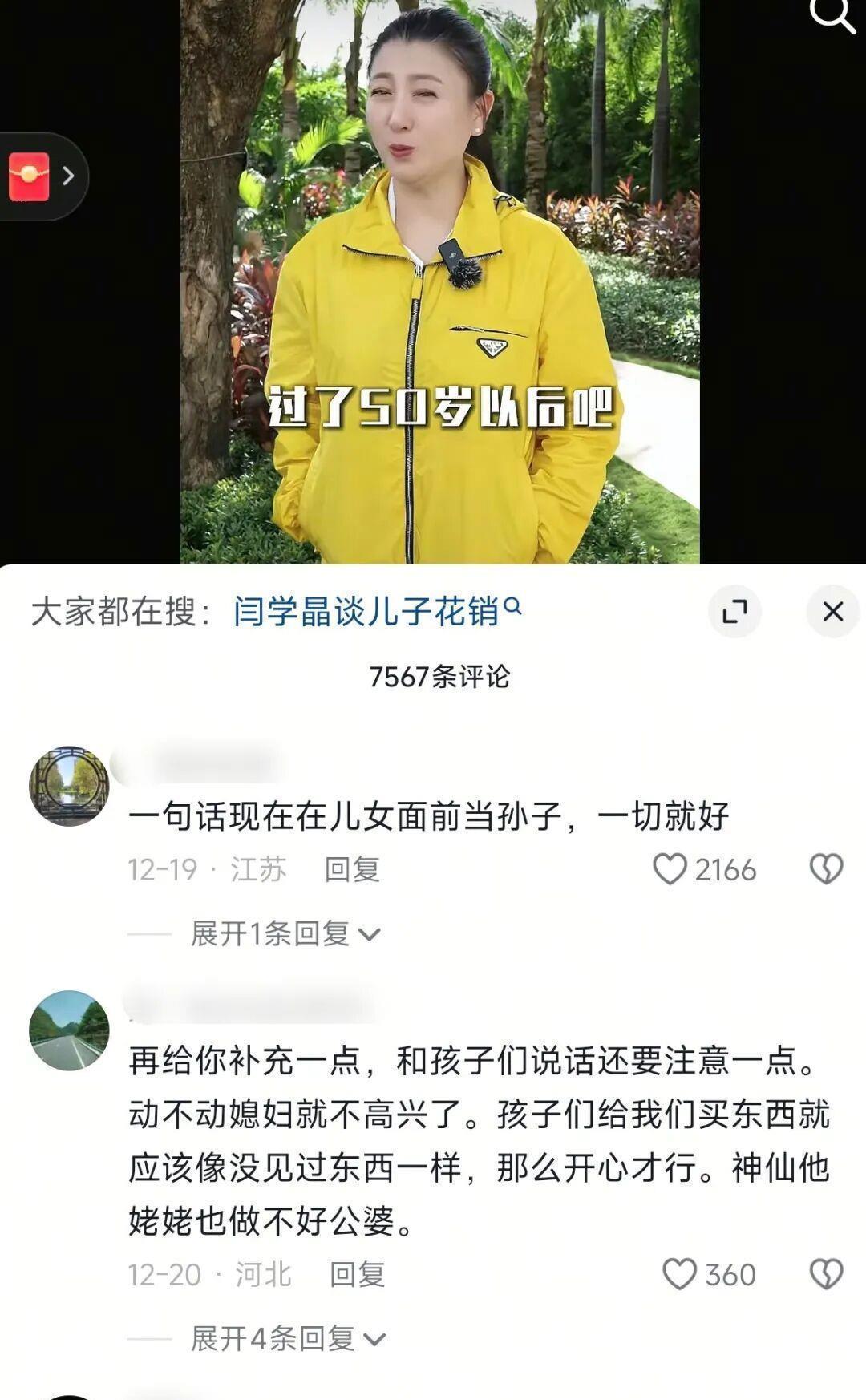Viewport: 866px width, 1400px height.
Task: Expand 展开4条回复
Action: tap(288, 1338)
